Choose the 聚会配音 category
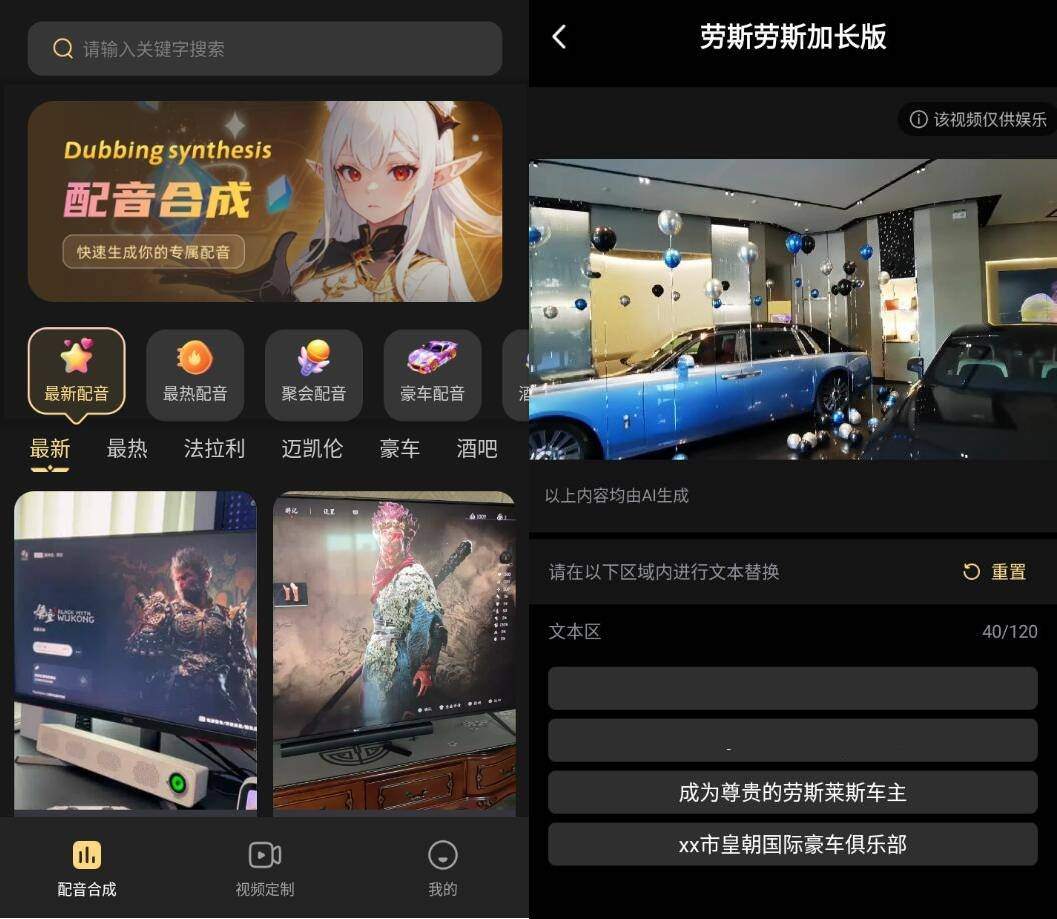Screen dimensions: 1057x919 (x=314, y=374)
